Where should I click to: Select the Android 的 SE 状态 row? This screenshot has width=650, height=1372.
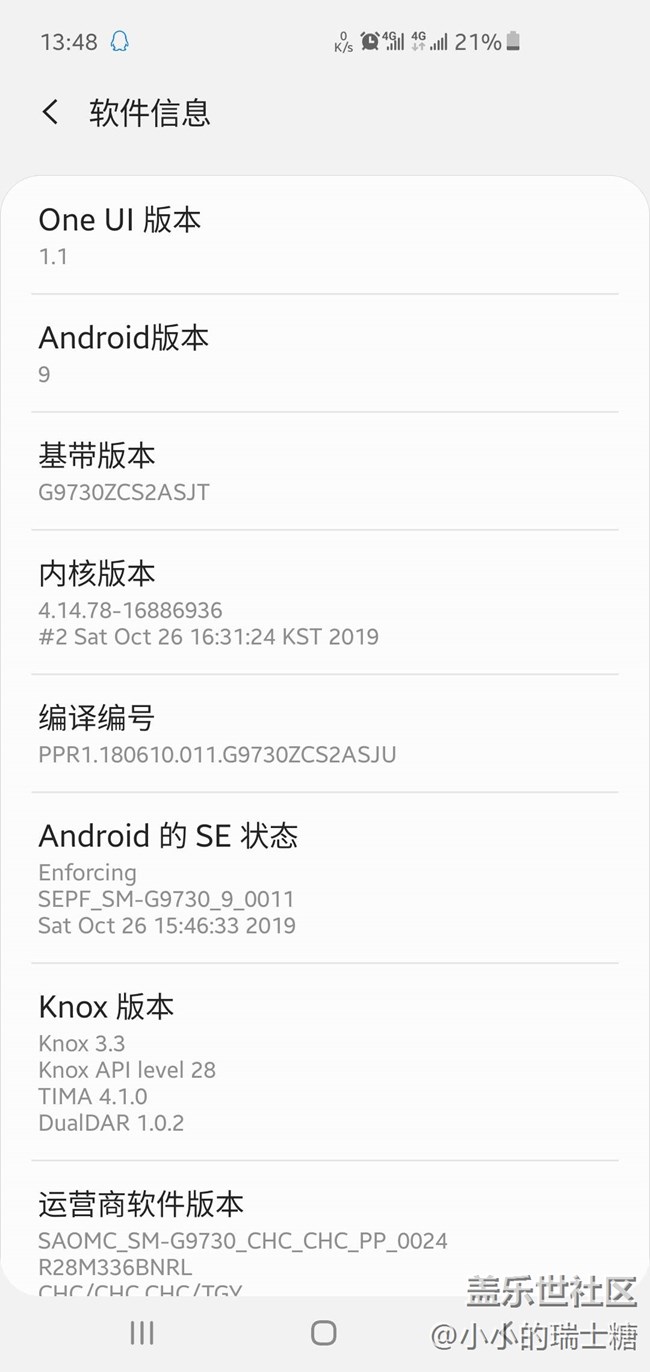point(324,878)
